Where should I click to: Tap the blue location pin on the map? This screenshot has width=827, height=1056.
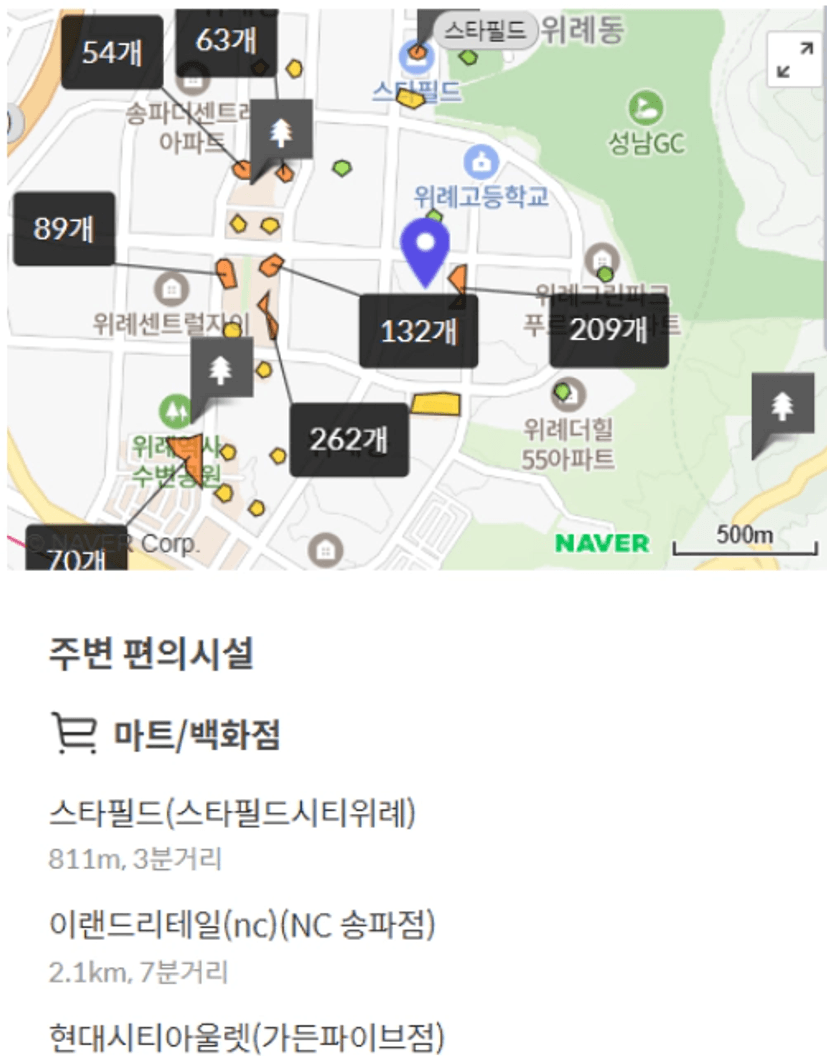click(426, 249)
